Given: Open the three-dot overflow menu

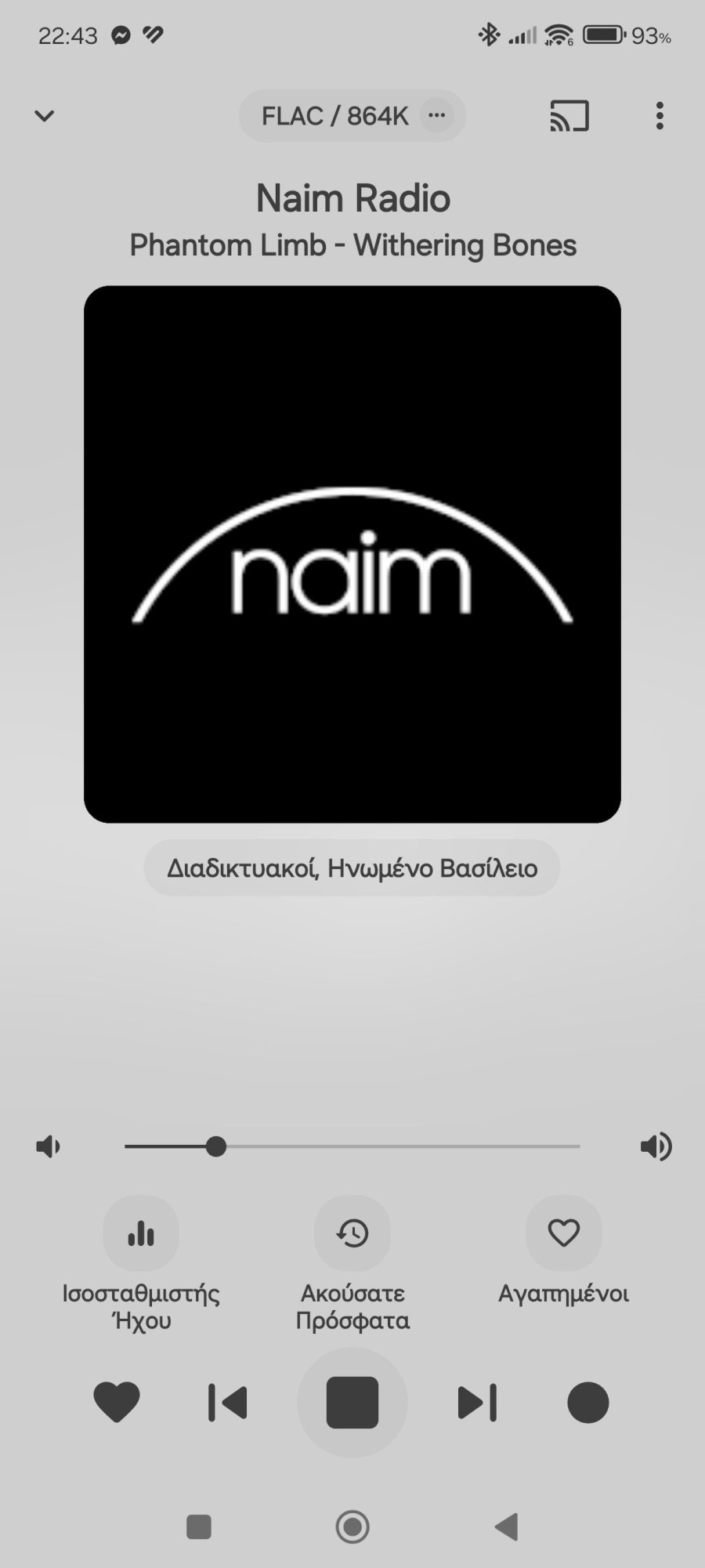Looking at the screenshot, I should (660, 116).
